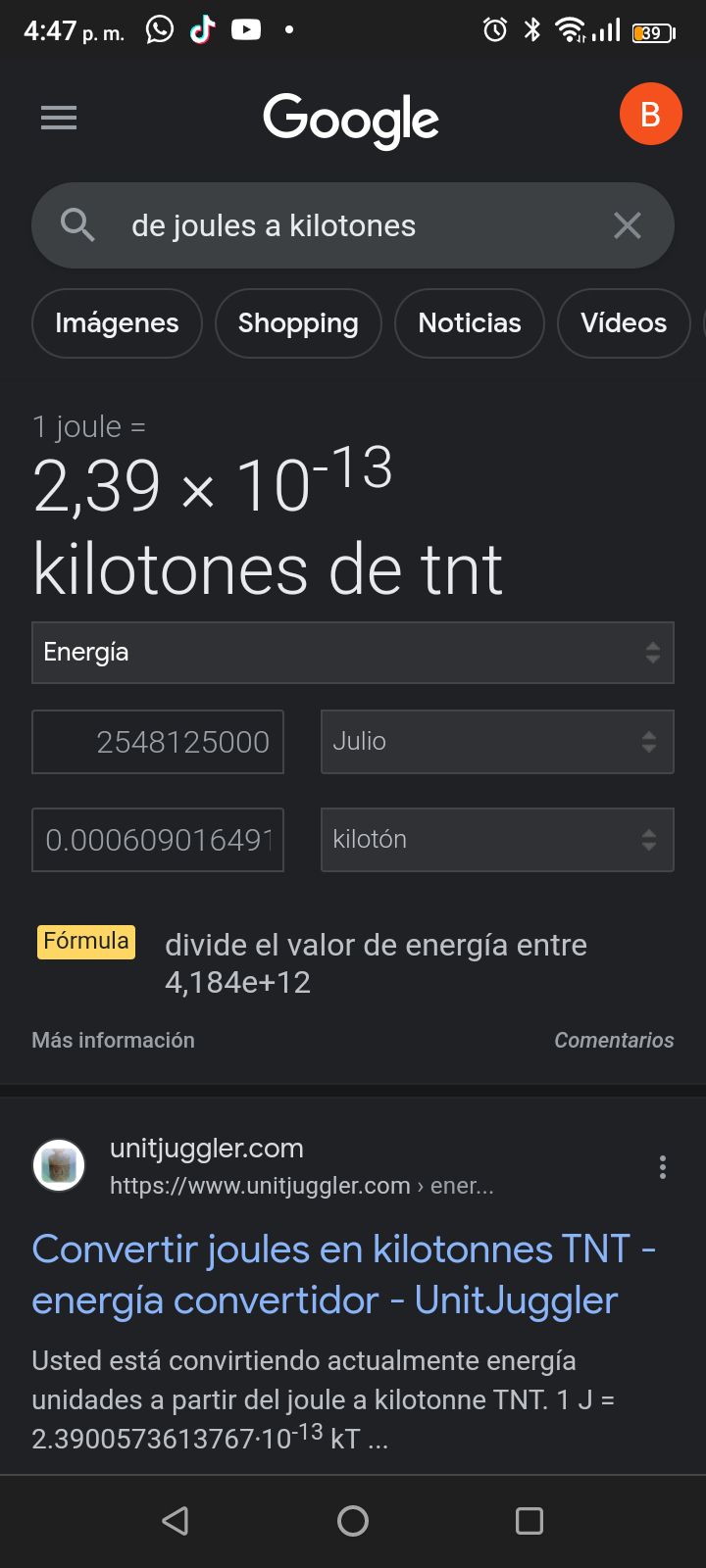Open the kilotón unit dropdown
The image size is (706, 1568).
click(x=497, y=840)
